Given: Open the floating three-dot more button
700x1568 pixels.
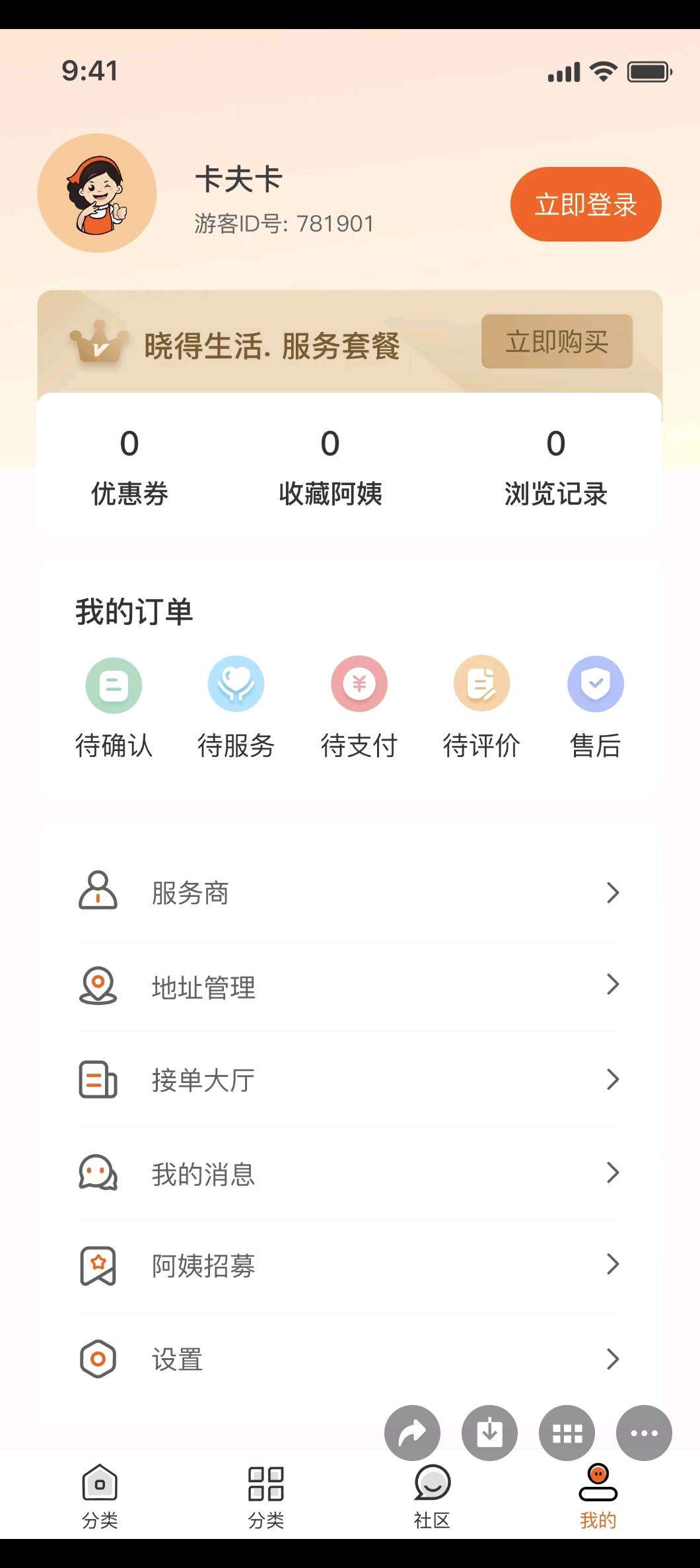Looking at the screenshot, I should click(x=644, y=1433).
